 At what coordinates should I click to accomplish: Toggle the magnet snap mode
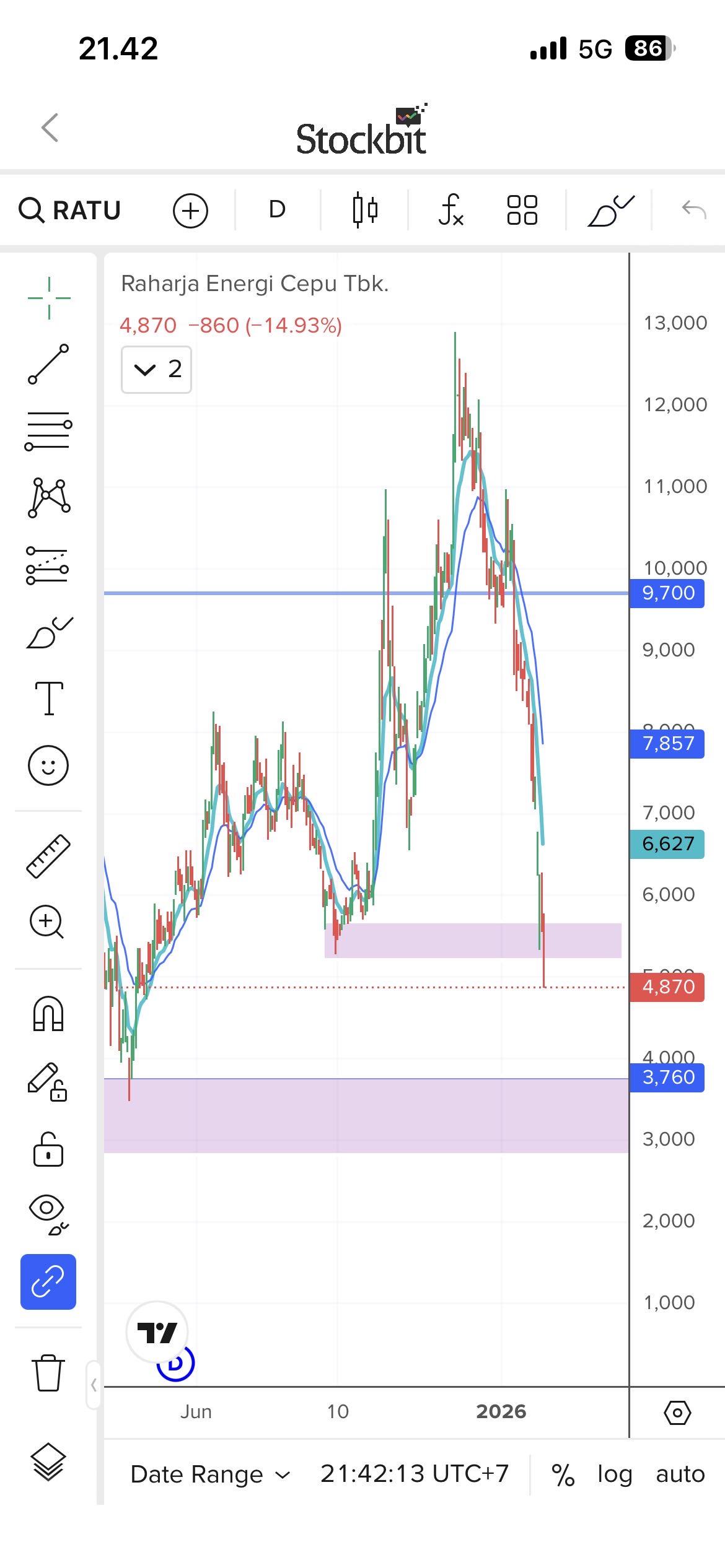(48, 1013)
